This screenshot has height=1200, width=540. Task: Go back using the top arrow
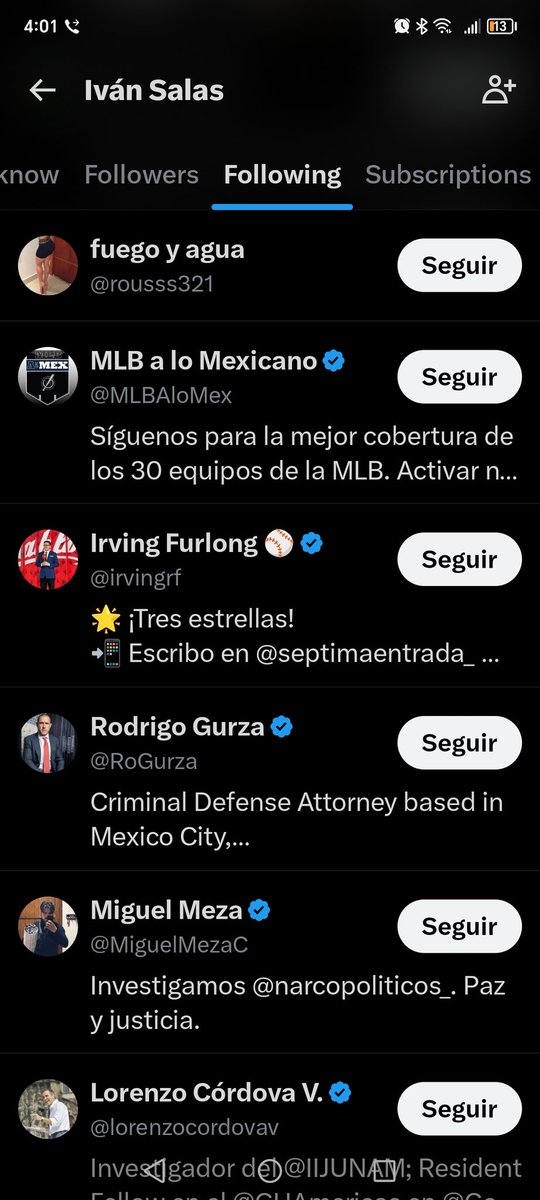tap(42, 90)
